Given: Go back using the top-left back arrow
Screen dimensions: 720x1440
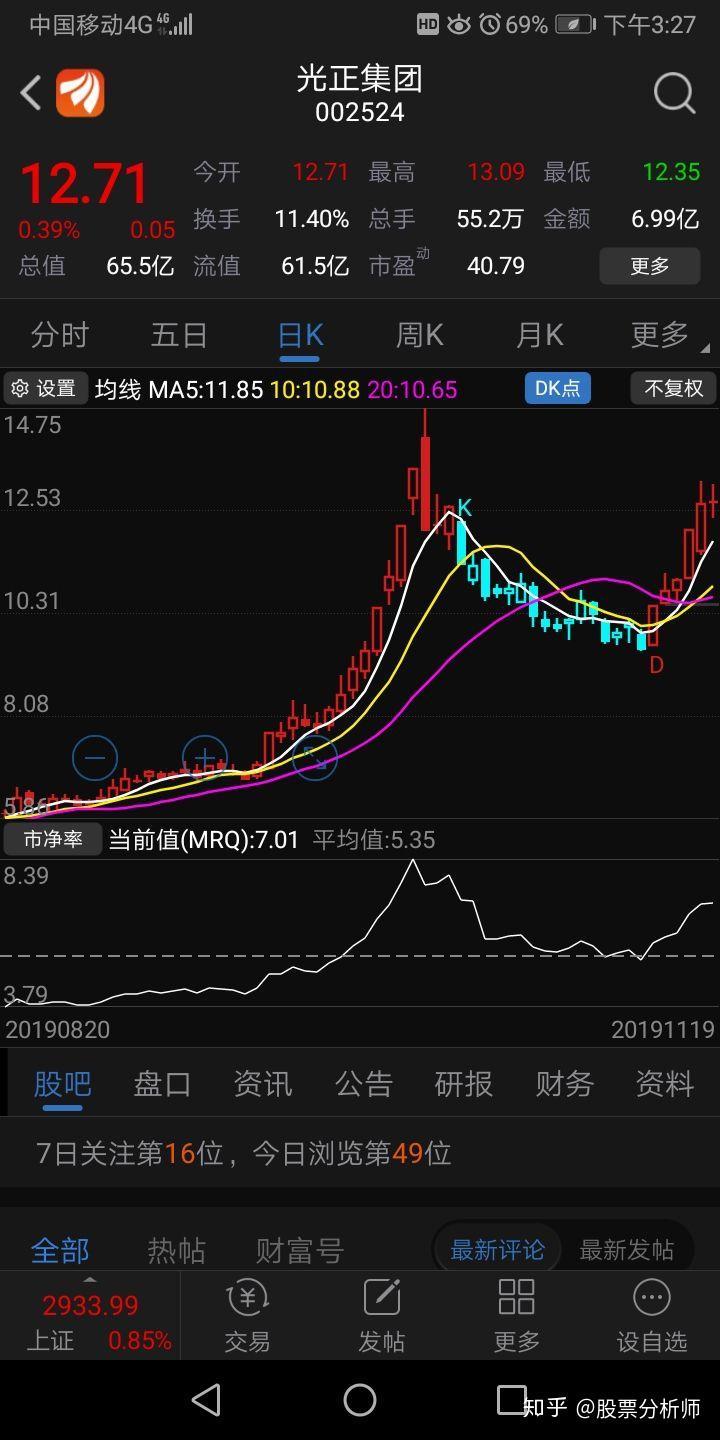Looking at the screenshot, I should click(x=30, y=92).
